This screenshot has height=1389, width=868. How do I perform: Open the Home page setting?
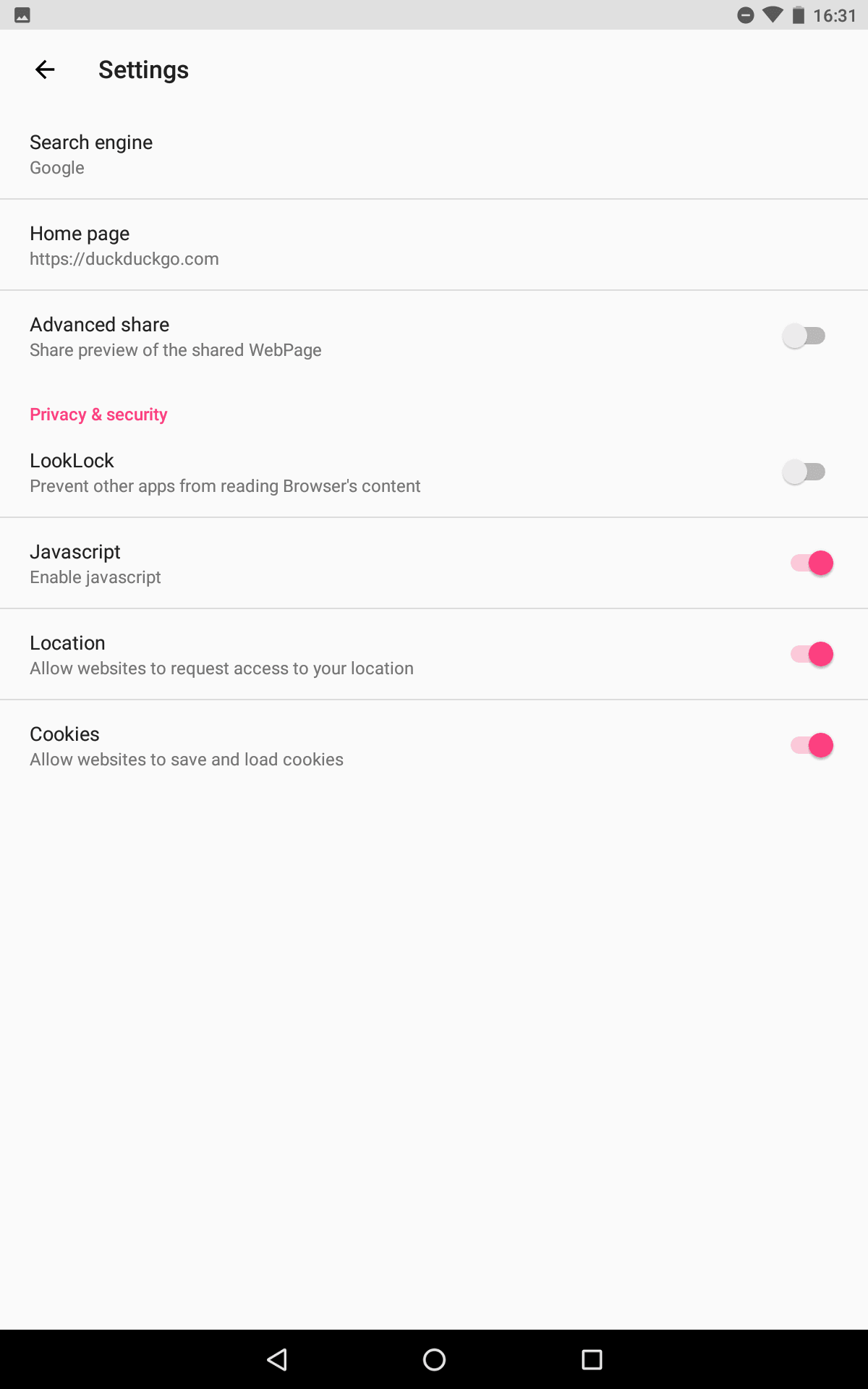click(x=434, y=245)
